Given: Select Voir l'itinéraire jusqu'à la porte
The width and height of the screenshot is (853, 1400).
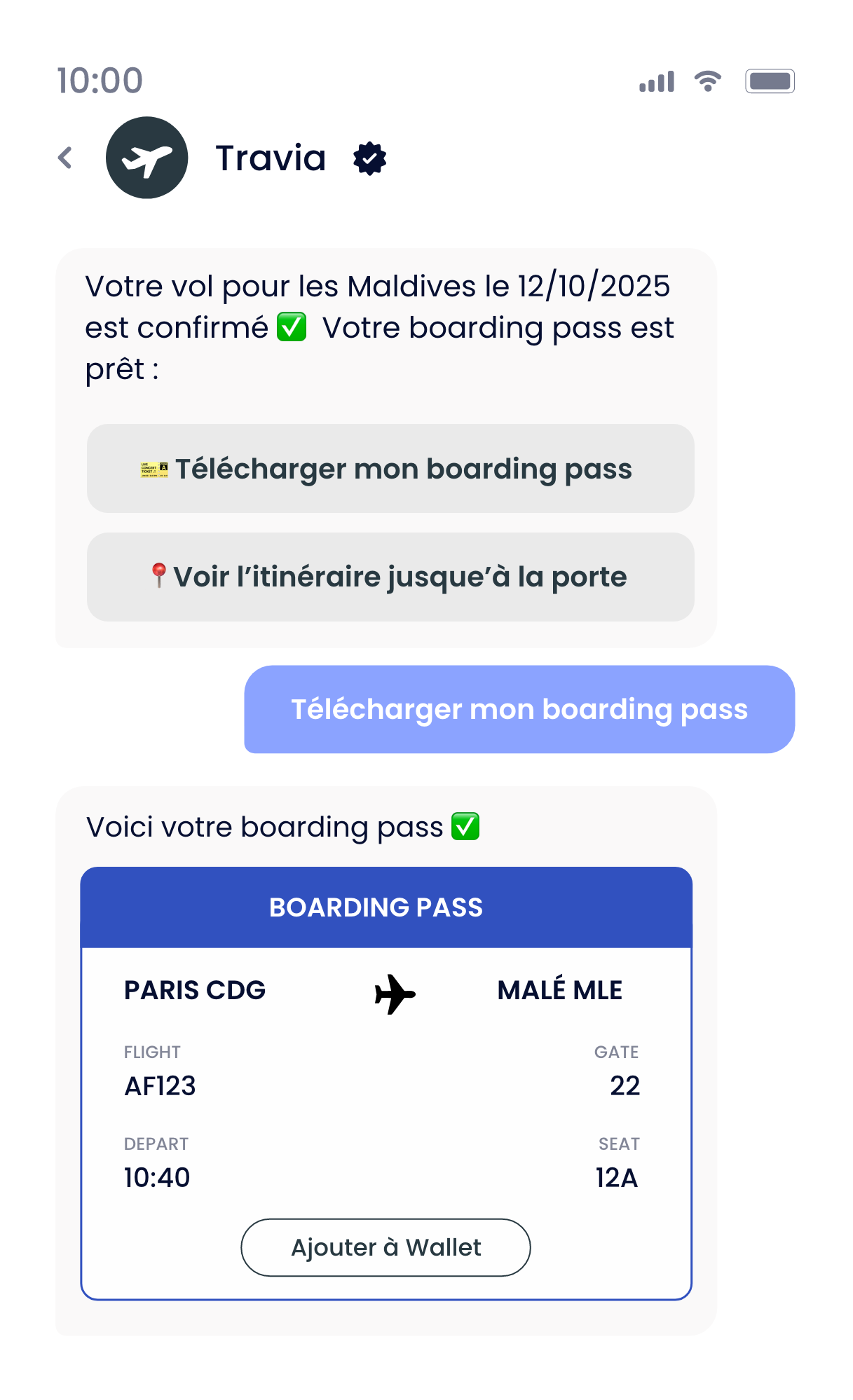Looking at the screenshot, I should pos(390,576).
